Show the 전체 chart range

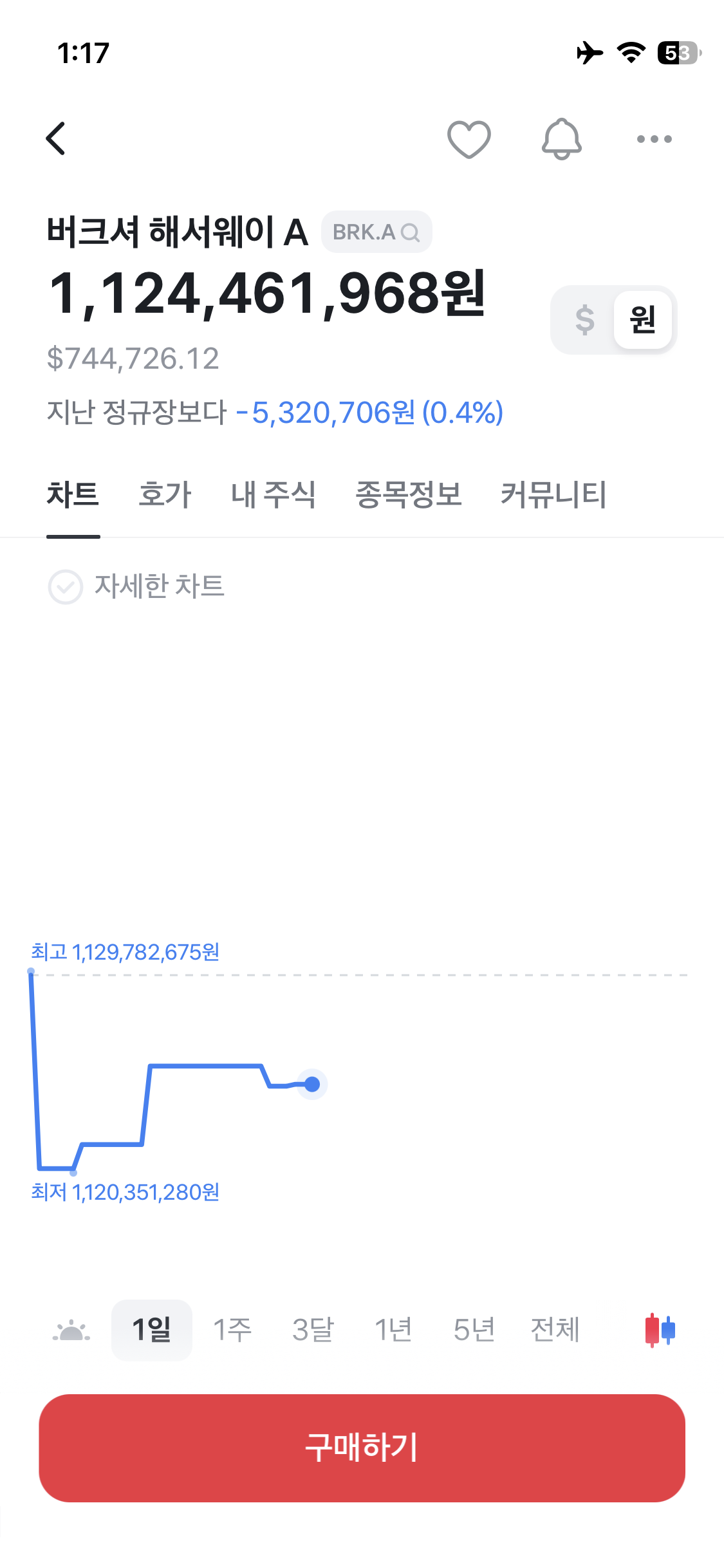pos(555,1330)
